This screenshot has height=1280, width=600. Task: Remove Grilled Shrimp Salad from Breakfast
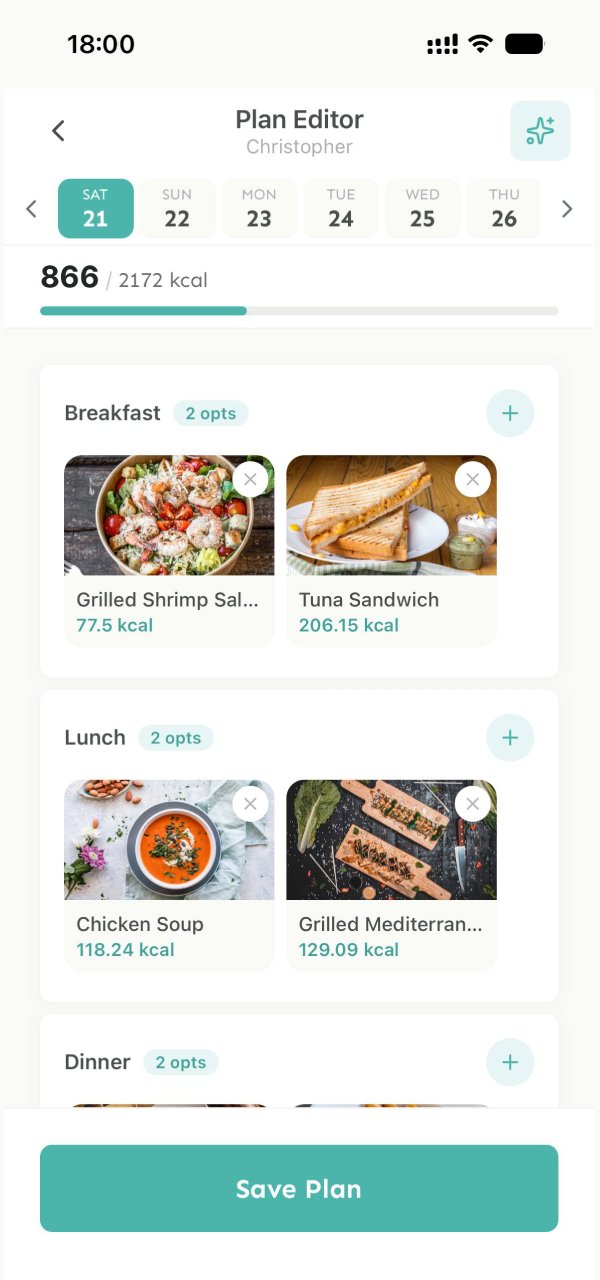coord(250,479)
